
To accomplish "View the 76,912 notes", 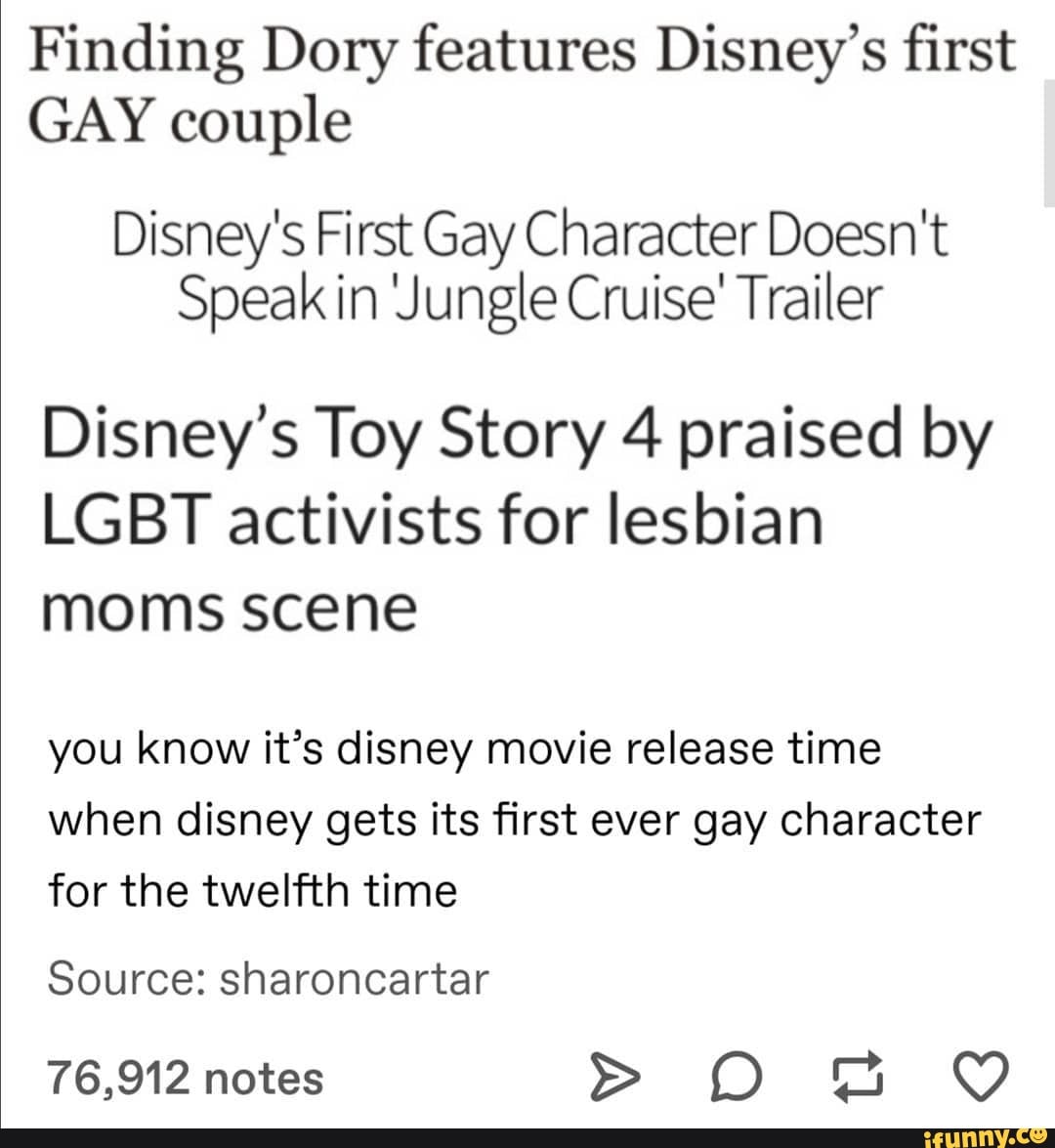I will (186, 1079).
